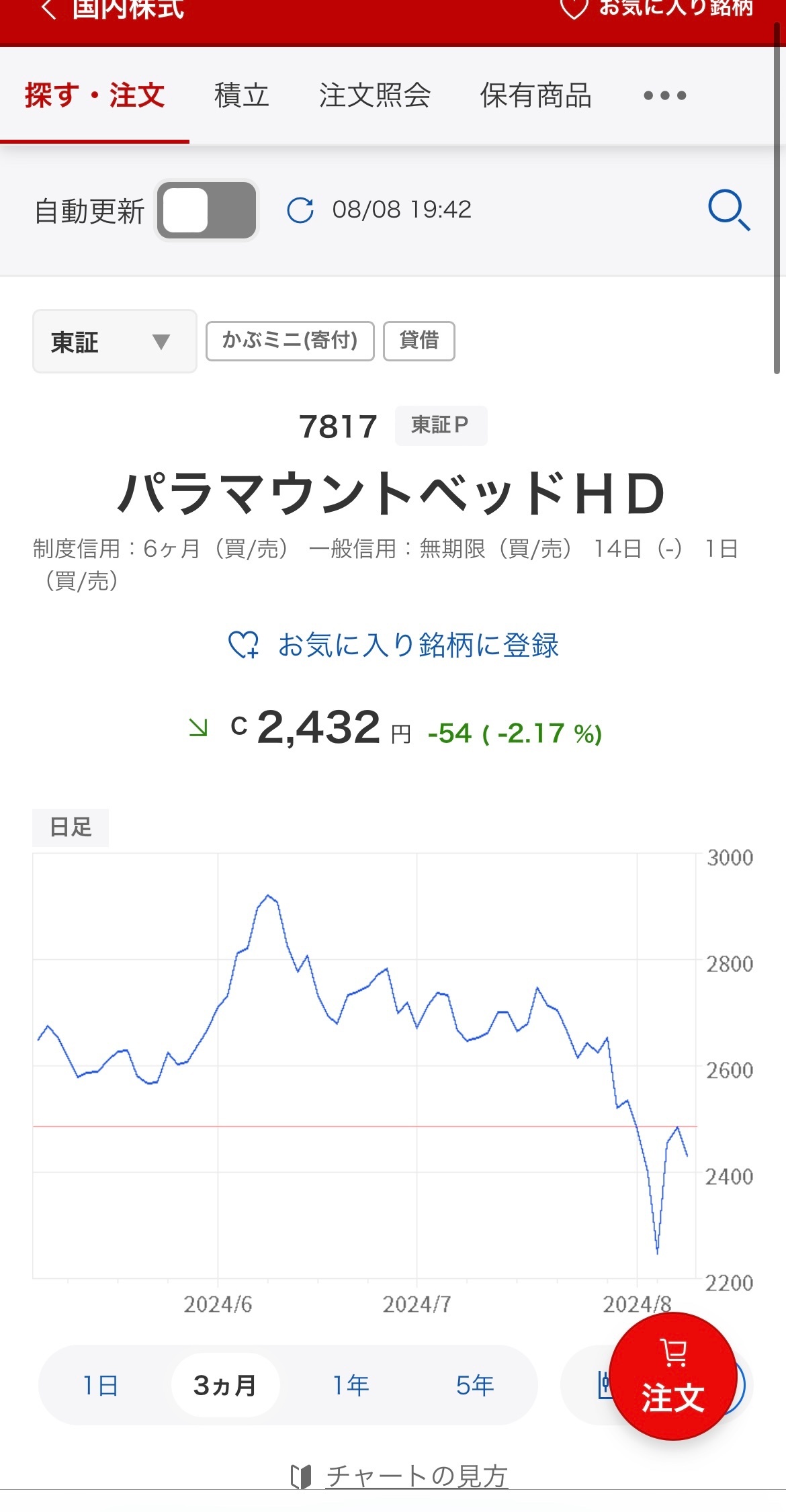Viewport: 786px width, 1512px height.
Task: Select the 3ヵ月 chart period
Action: pyautogui.click(x=226, y=1385)
